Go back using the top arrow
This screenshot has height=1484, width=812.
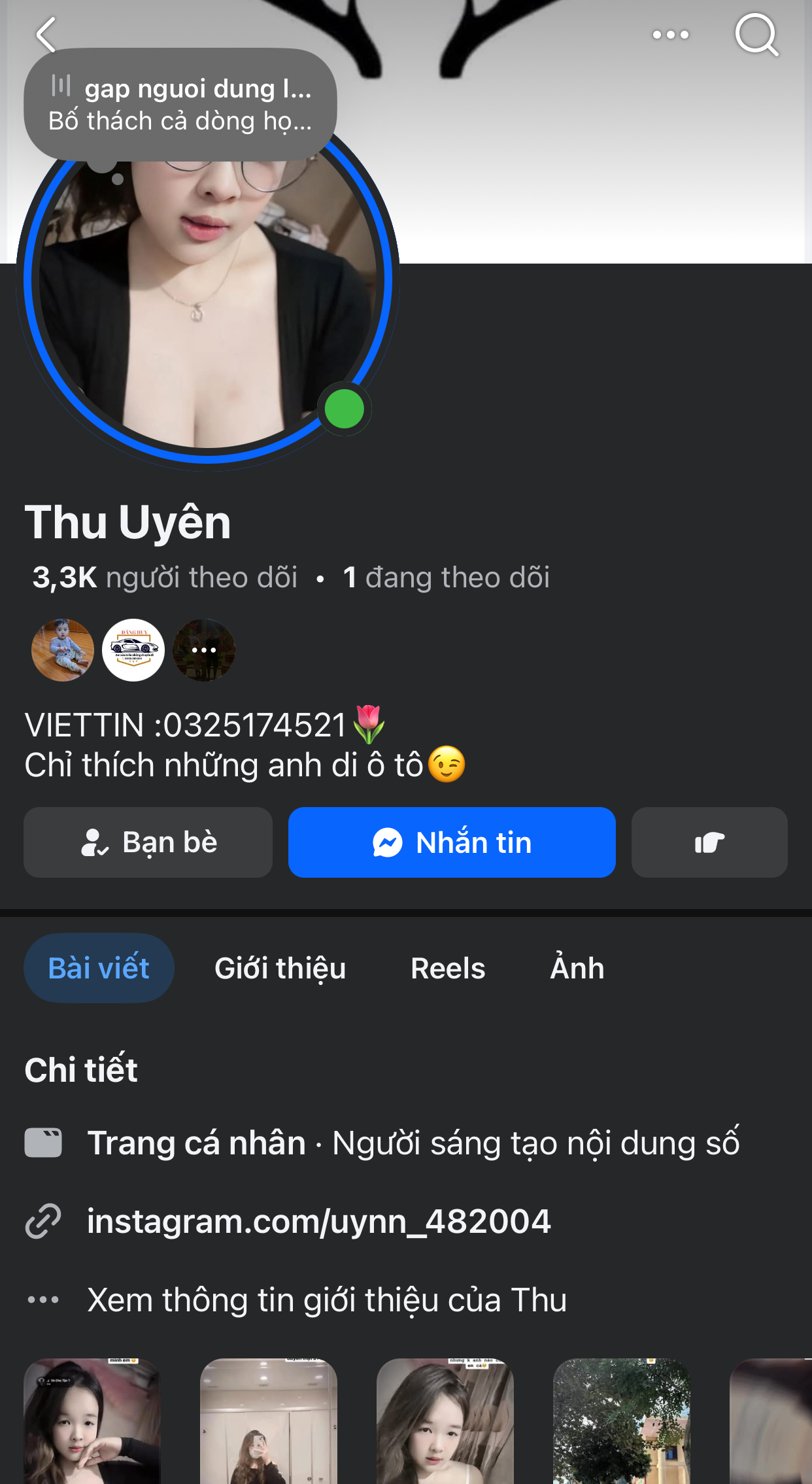[x=46, y=35]
